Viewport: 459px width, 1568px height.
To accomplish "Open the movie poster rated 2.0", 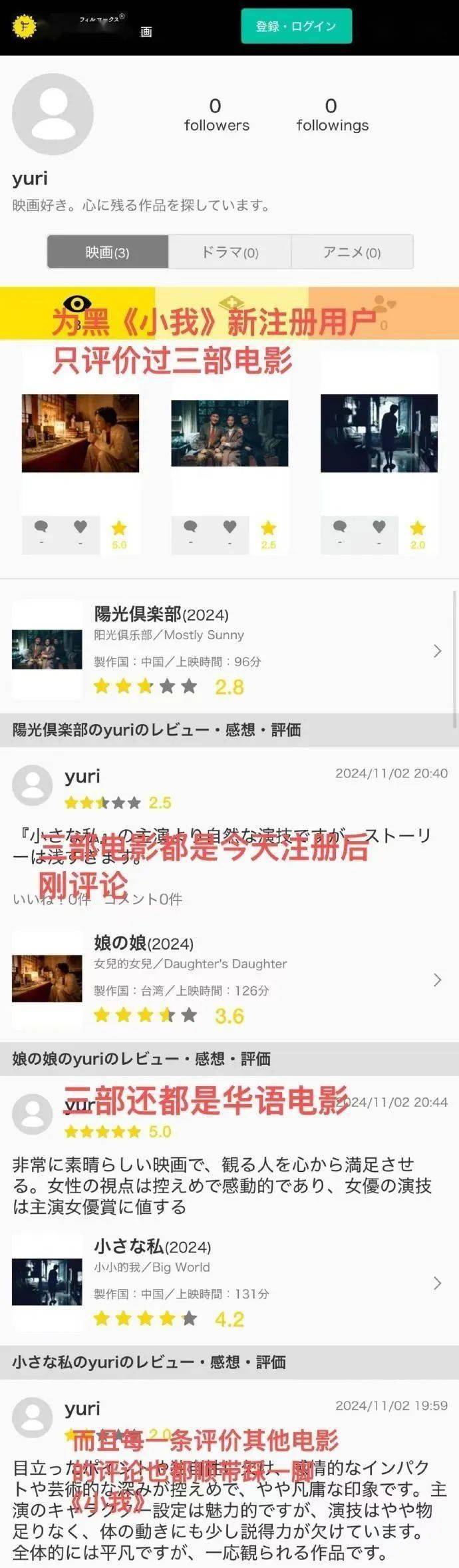I will coord(379,433).
